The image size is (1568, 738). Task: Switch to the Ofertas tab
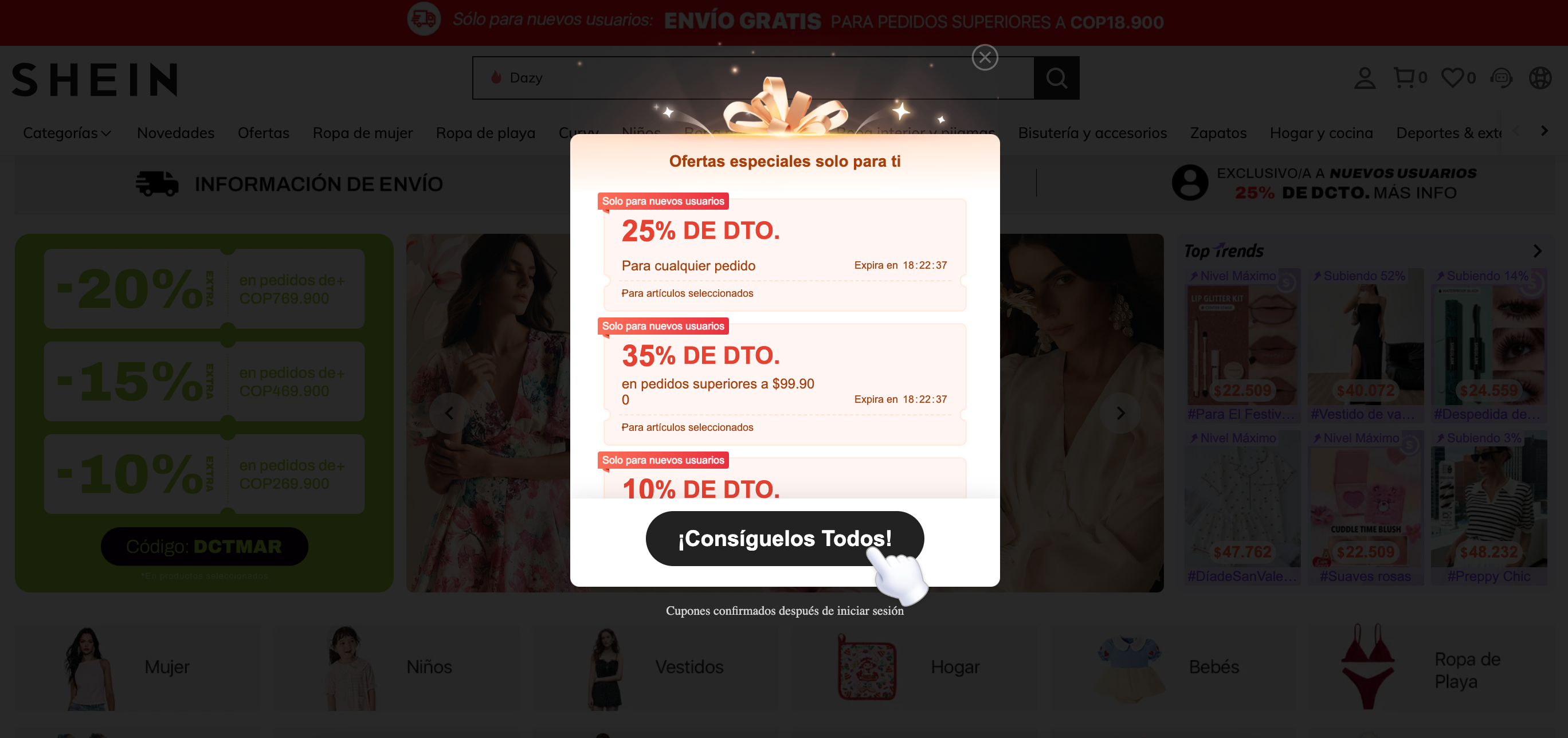(x=263, y=132)
